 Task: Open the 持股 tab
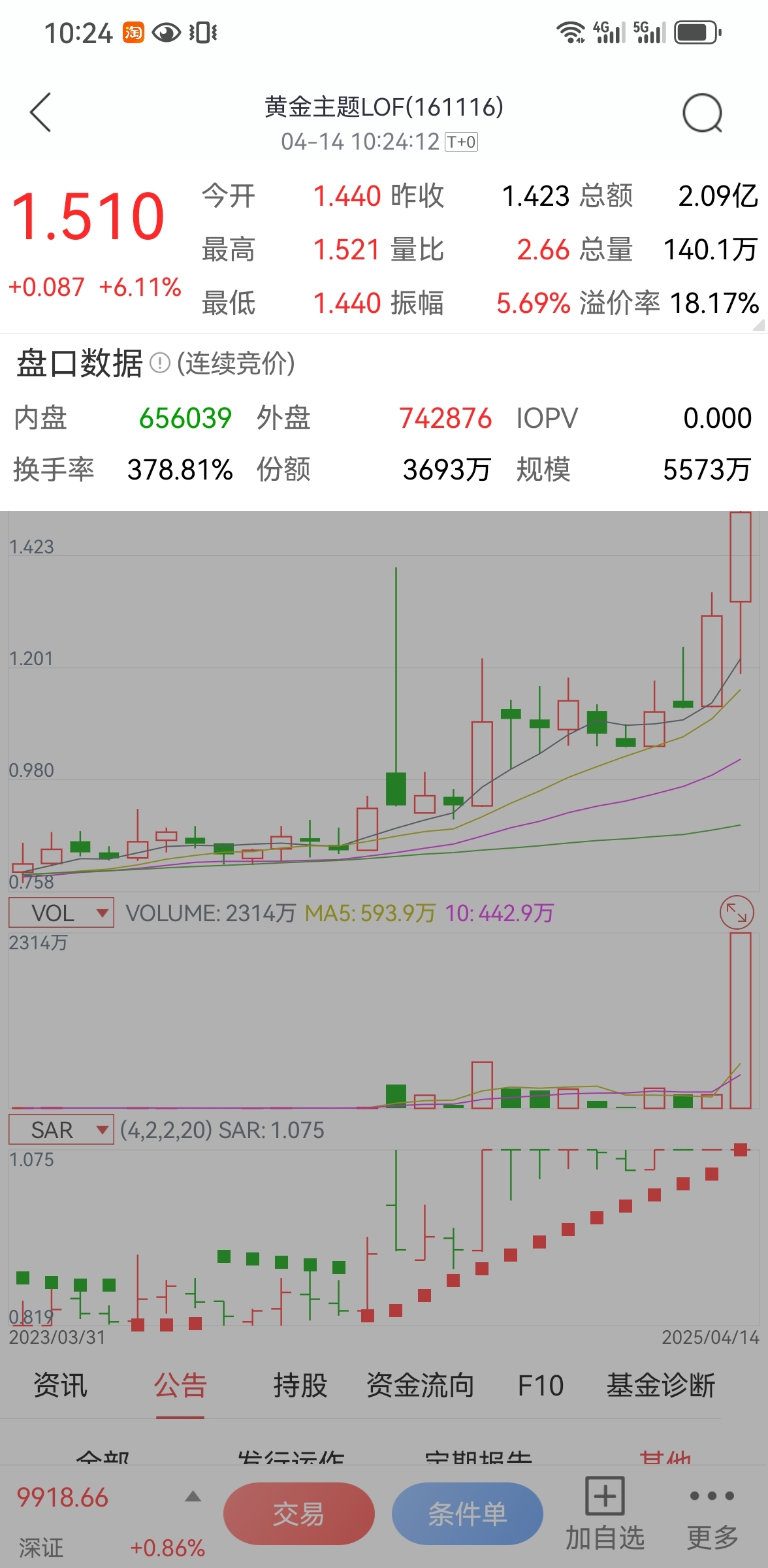300,1385
